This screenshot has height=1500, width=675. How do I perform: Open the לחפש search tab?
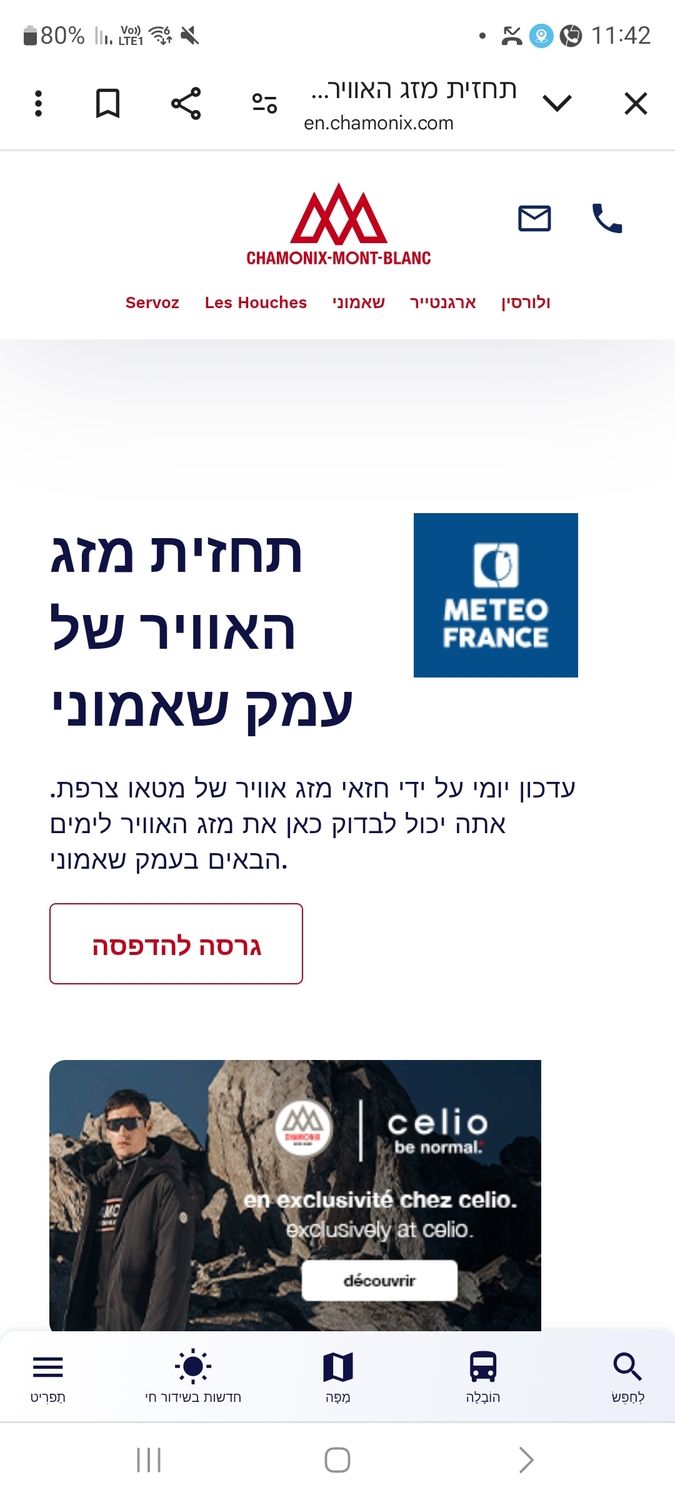point(627,1377)
